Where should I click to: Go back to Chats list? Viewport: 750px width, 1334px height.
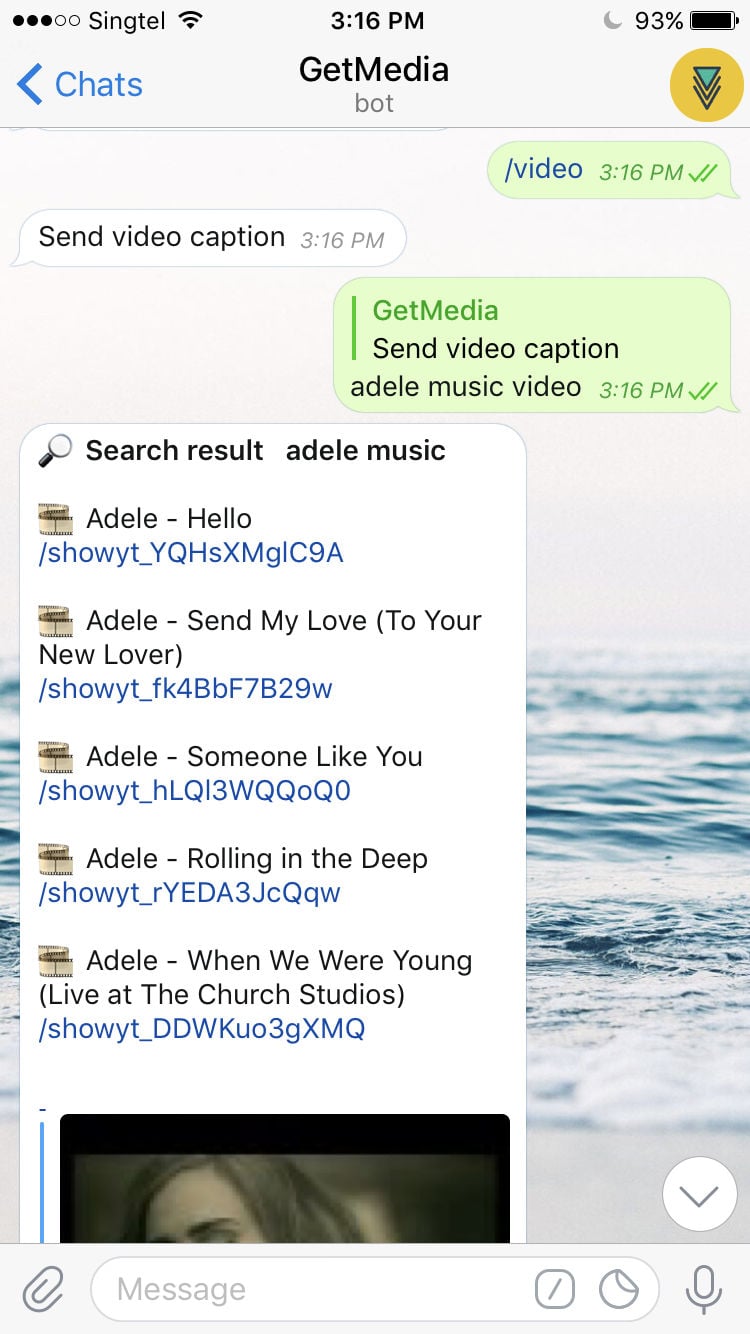click(80, 85)
